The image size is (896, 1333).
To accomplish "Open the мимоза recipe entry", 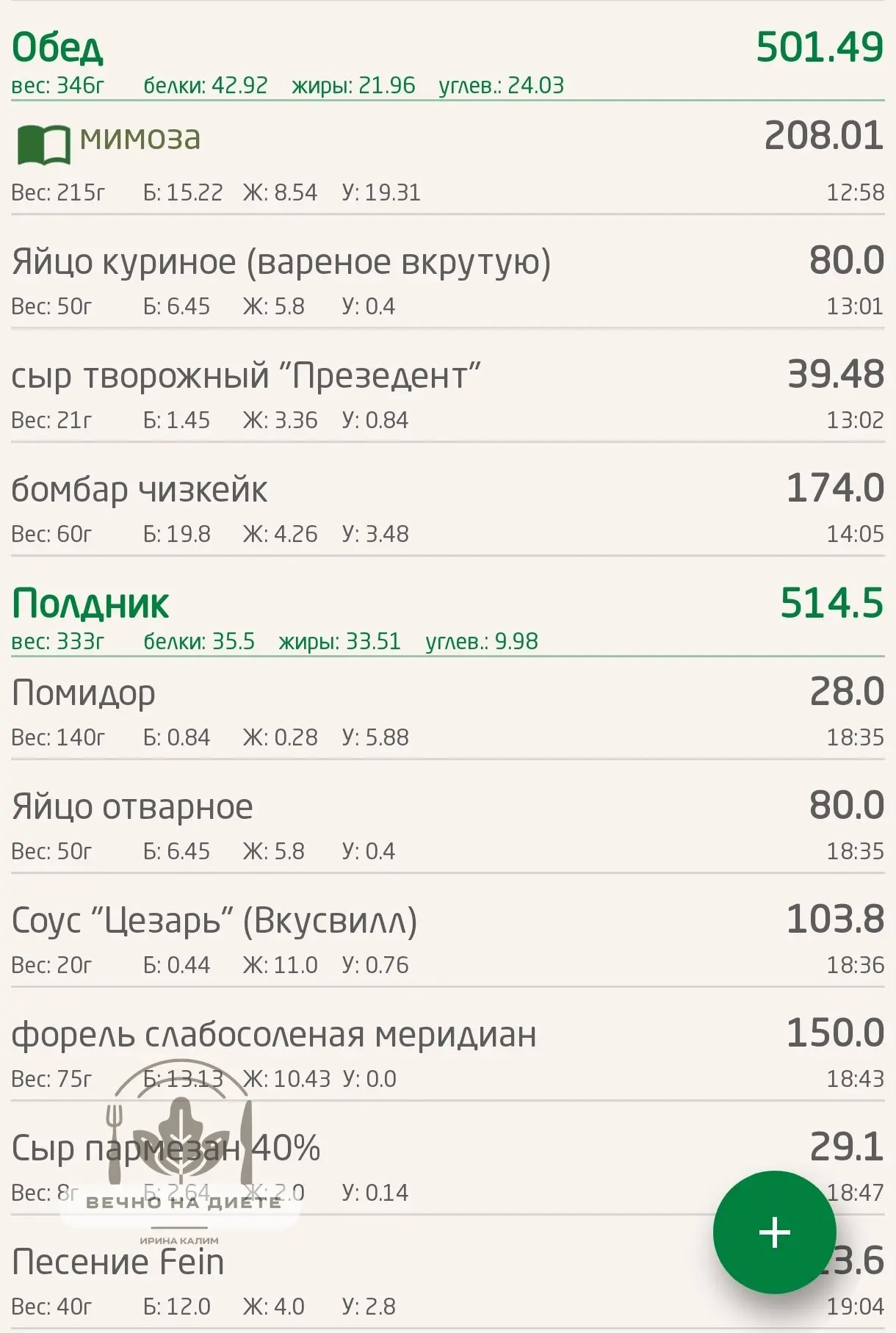I will click(x=448, y=158).
